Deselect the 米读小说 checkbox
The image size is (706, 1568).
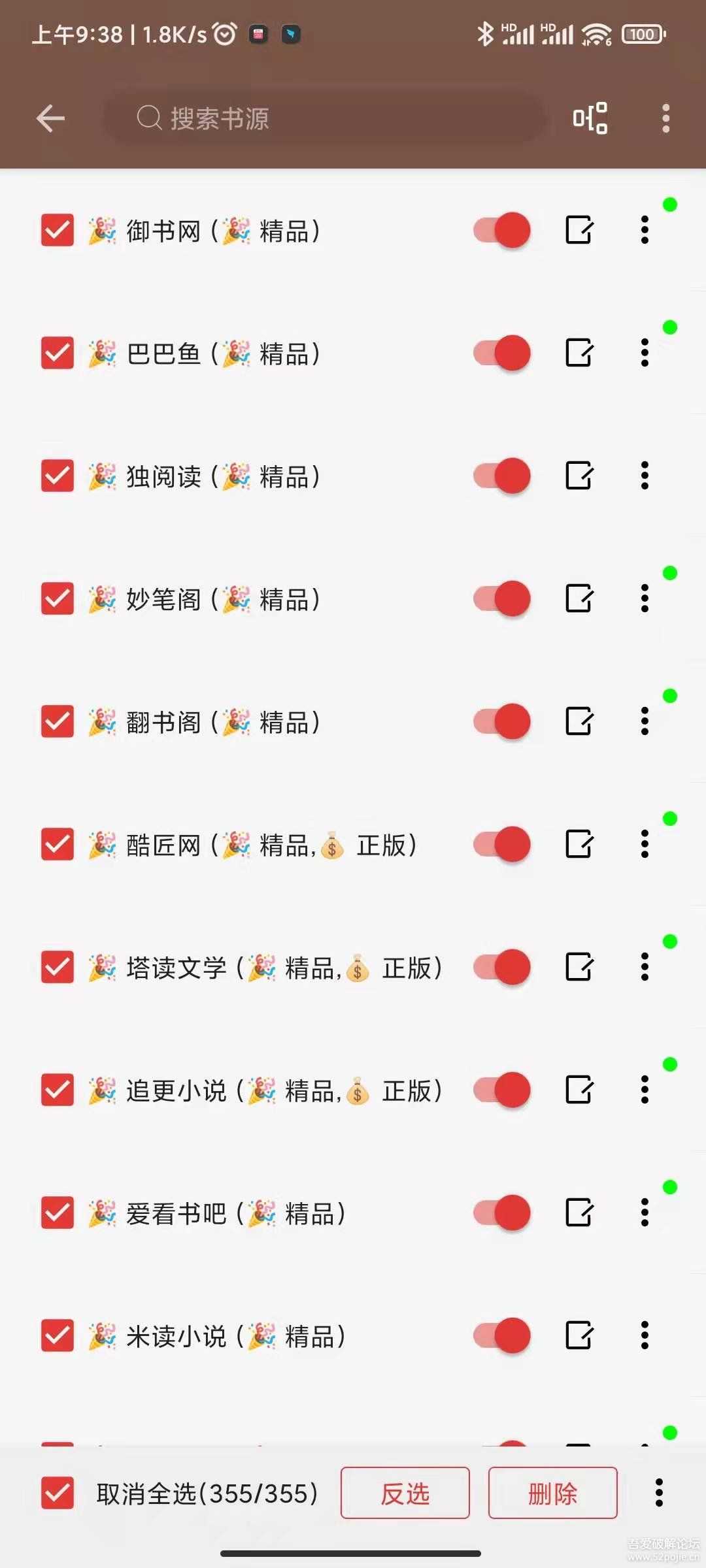coord(58,1335)
